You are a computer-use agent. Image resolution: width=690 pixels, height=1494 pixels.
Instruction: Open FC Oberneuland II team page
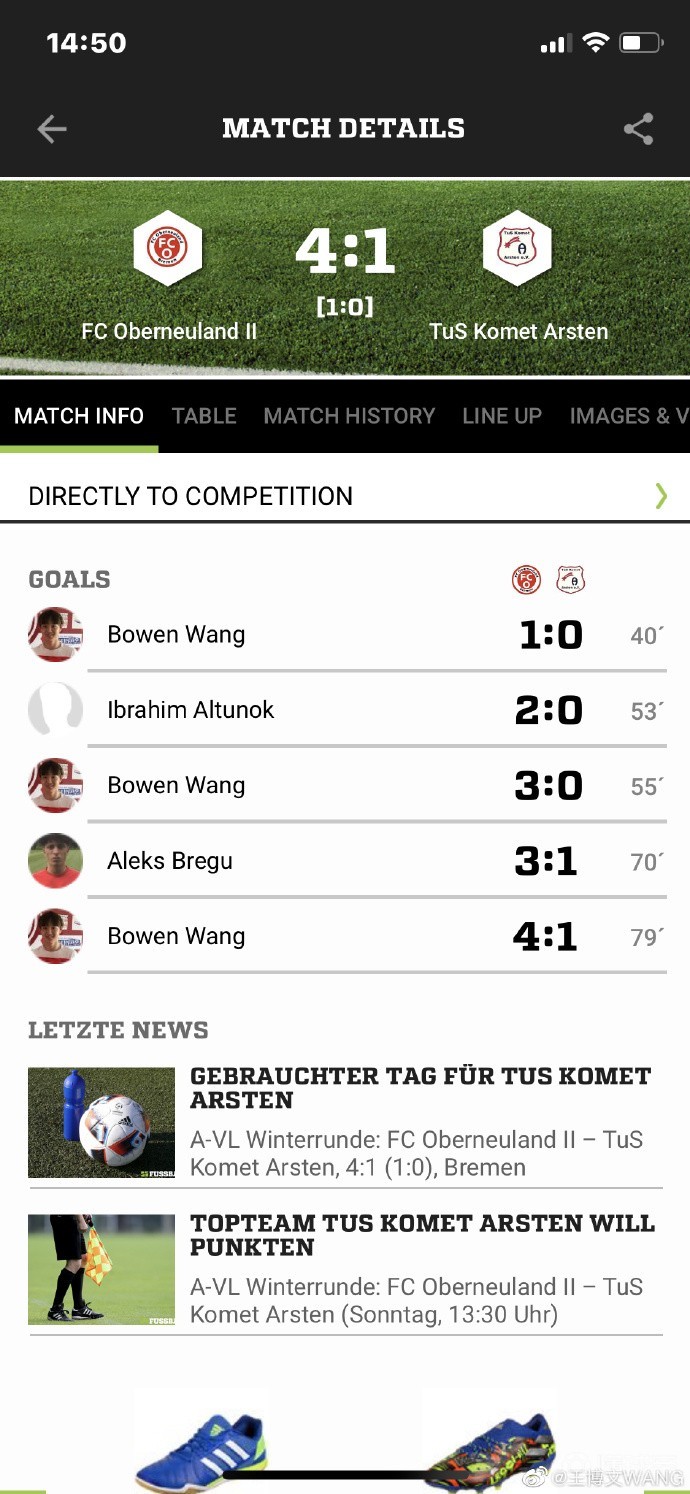[168, 275]
